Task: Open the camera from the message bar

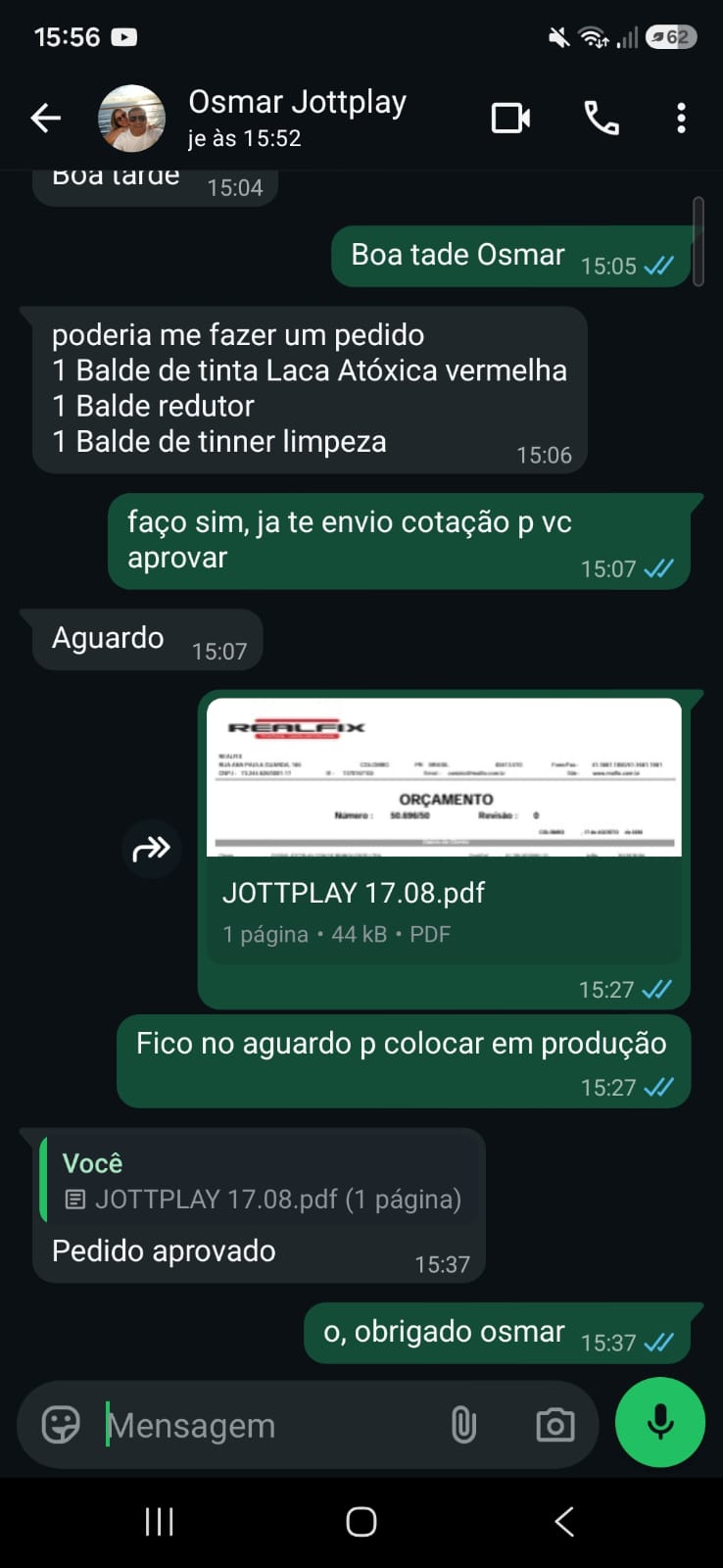Action: [x=555, y=1425]
